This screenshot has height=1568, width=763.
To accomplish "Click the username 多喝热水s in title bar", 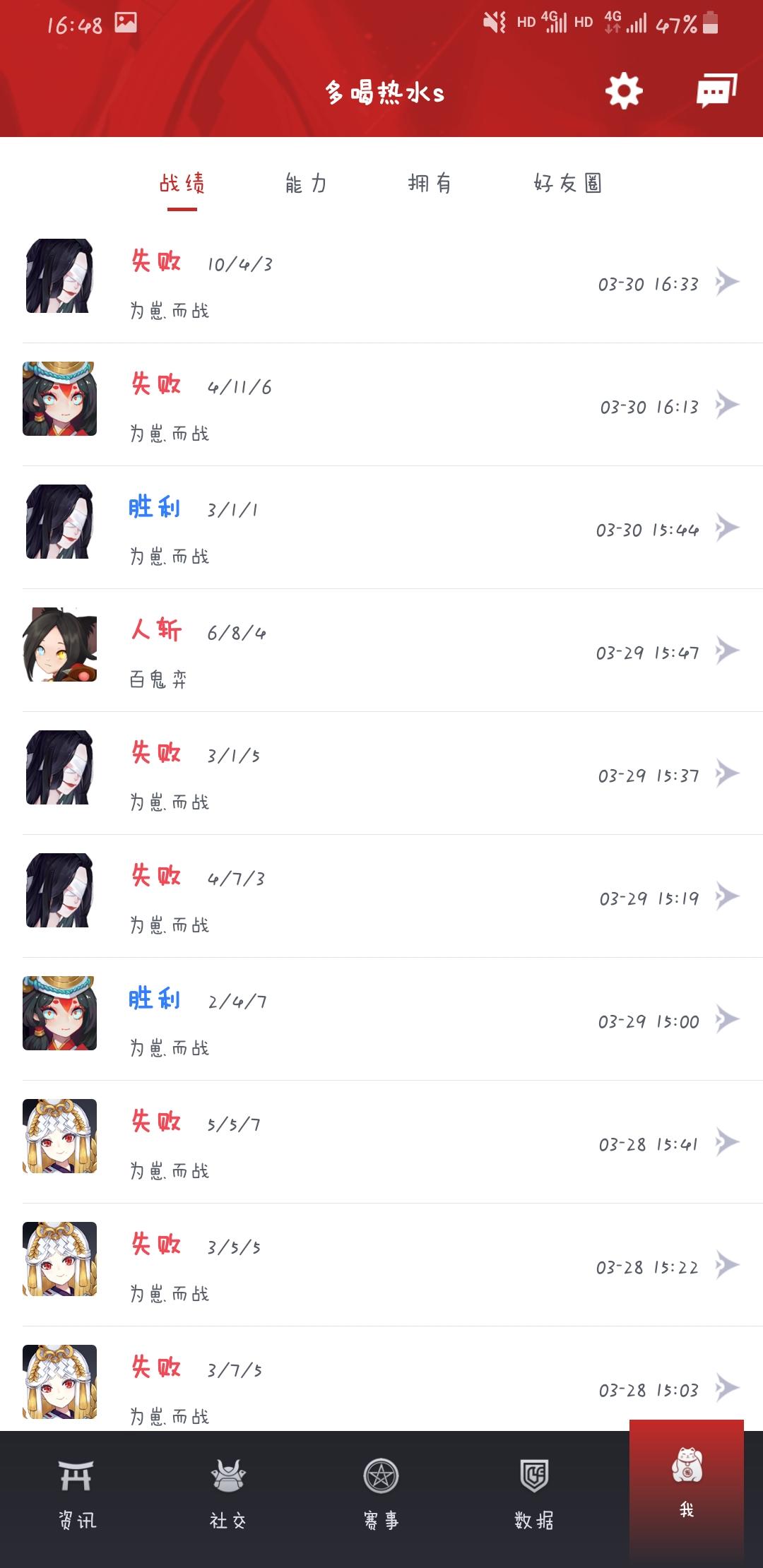I will pos(385,90).
